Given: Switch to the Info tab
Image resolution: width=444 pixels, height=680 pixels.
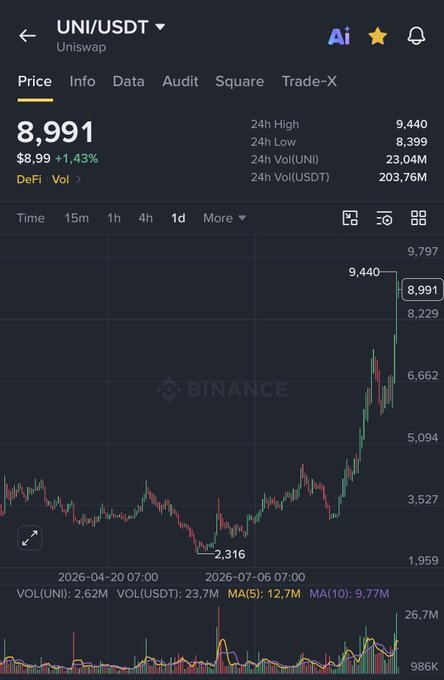Looking at the screenshot, I should click(82, 81).
